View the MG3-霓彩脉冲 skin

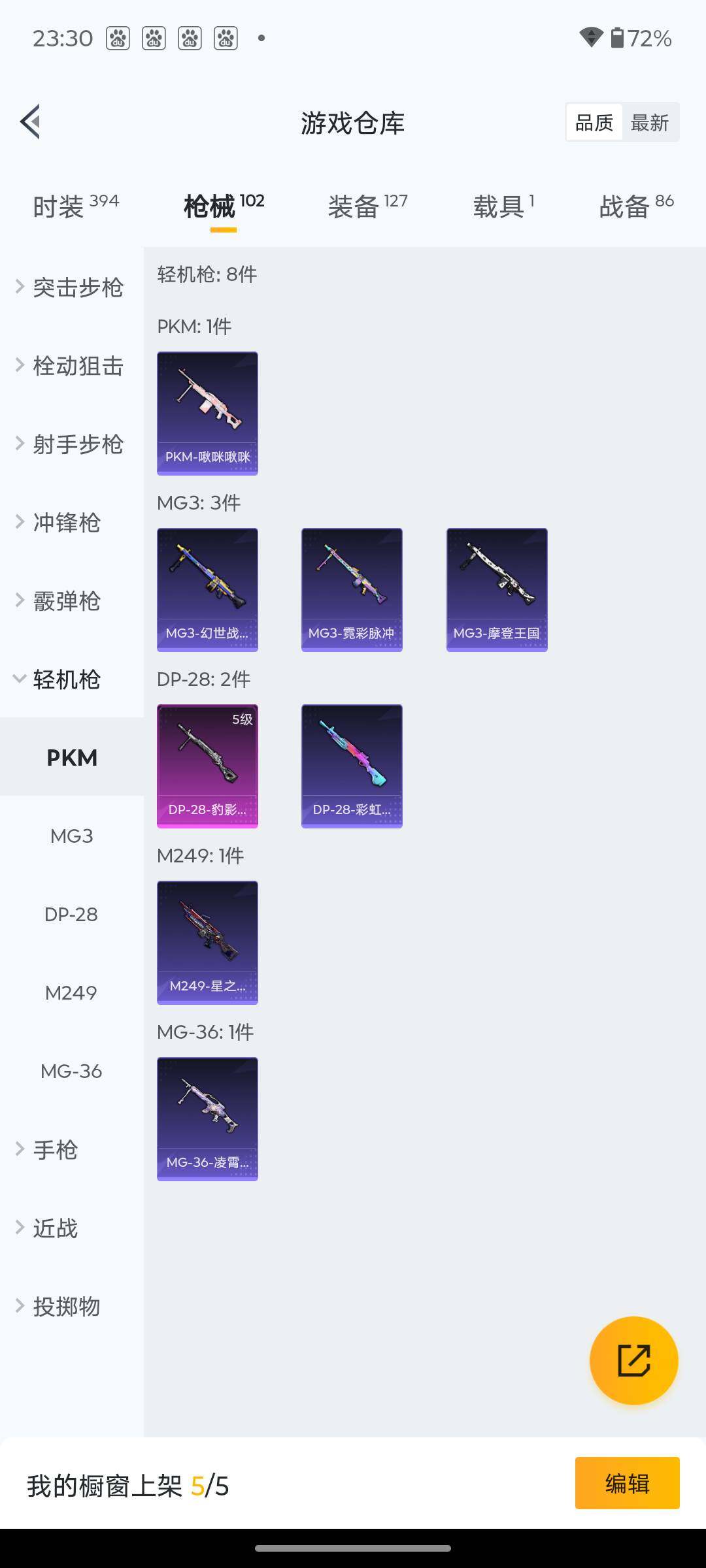tap(352, 589)
